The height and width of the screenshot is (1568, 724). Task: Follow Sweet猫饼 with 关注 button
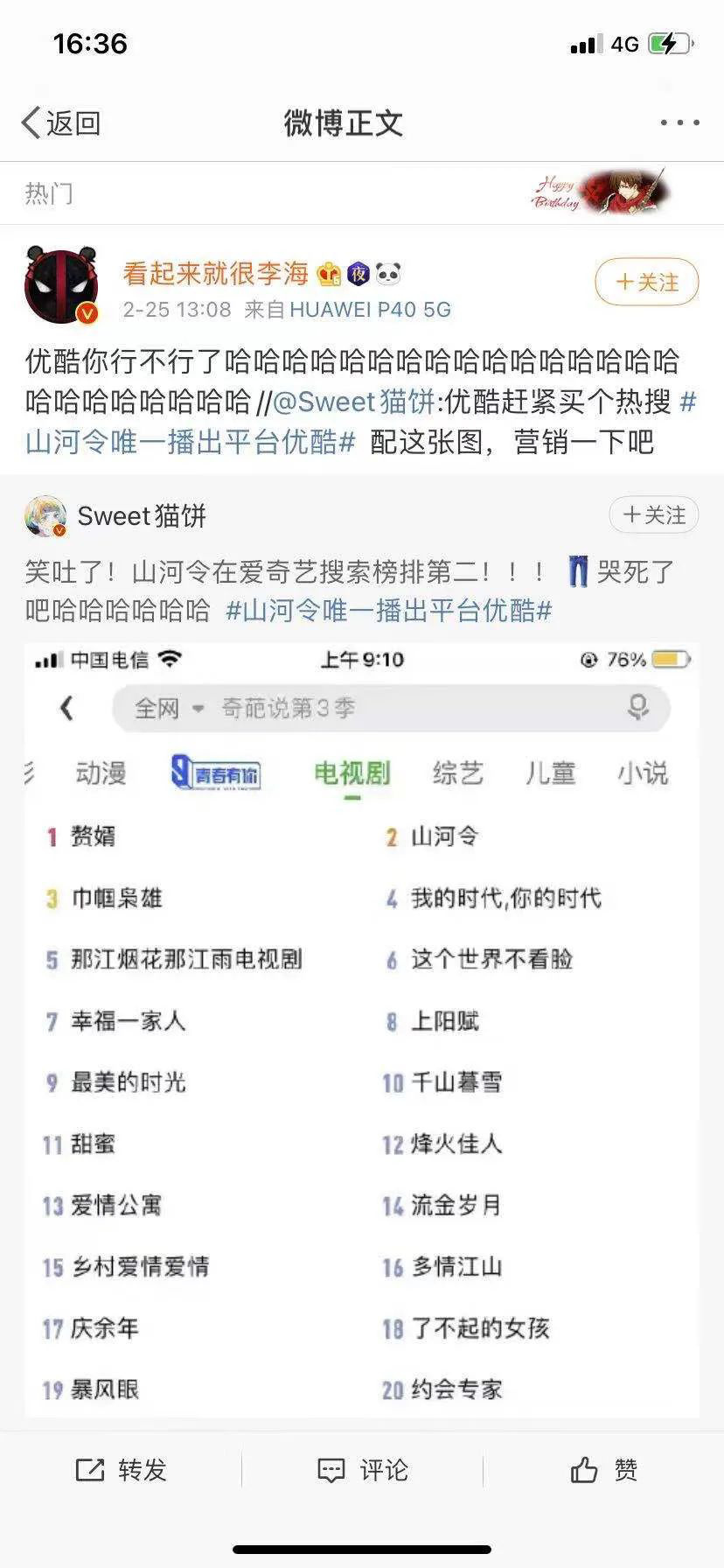[653, 514]
